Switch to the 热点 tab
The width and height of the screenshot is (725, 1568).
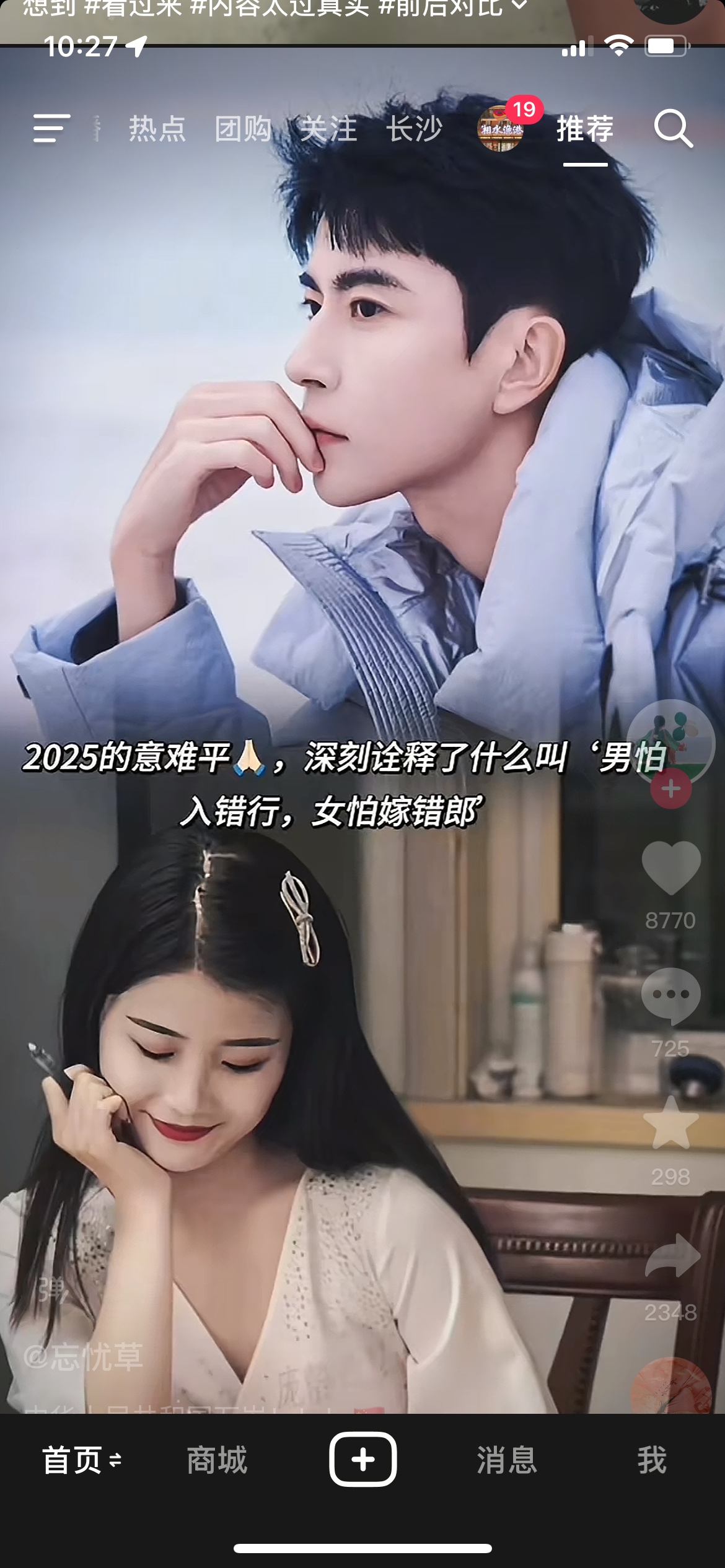(157, 129)
